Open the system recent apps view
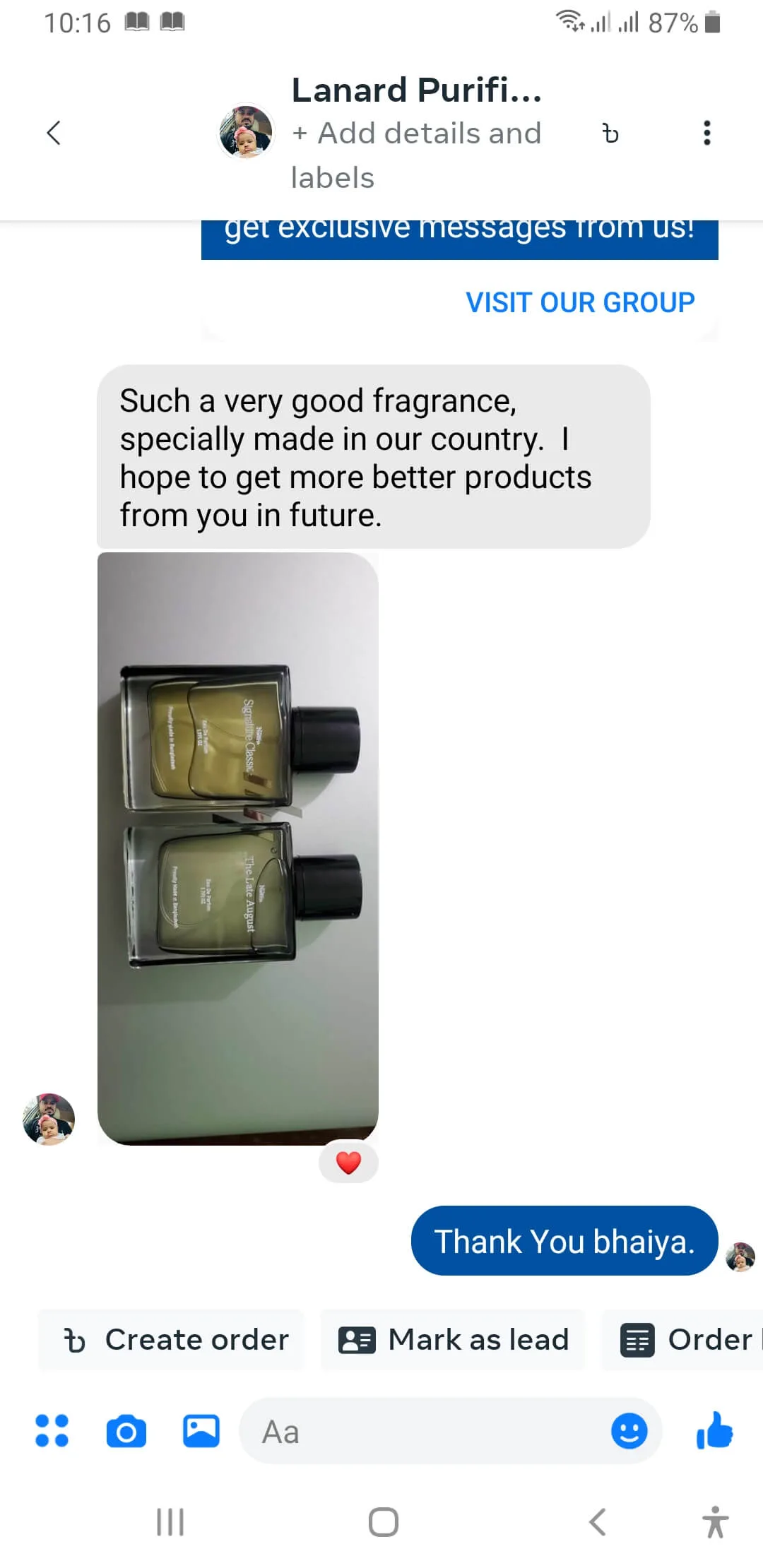 [x=170, y=1522]
